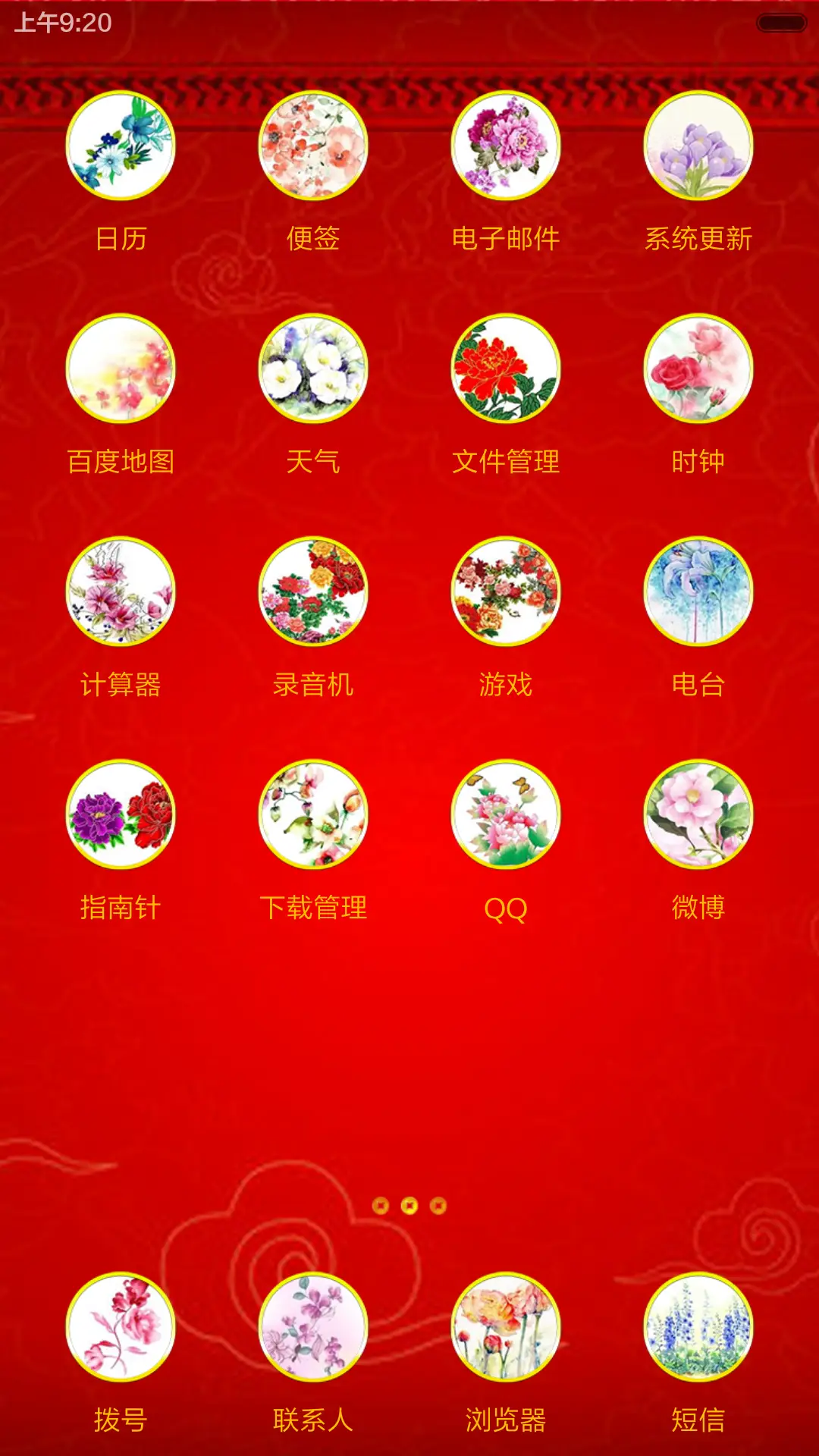819x1456 pixels.
Task: Open the 指南针 compass app
Action: (120, 819)
